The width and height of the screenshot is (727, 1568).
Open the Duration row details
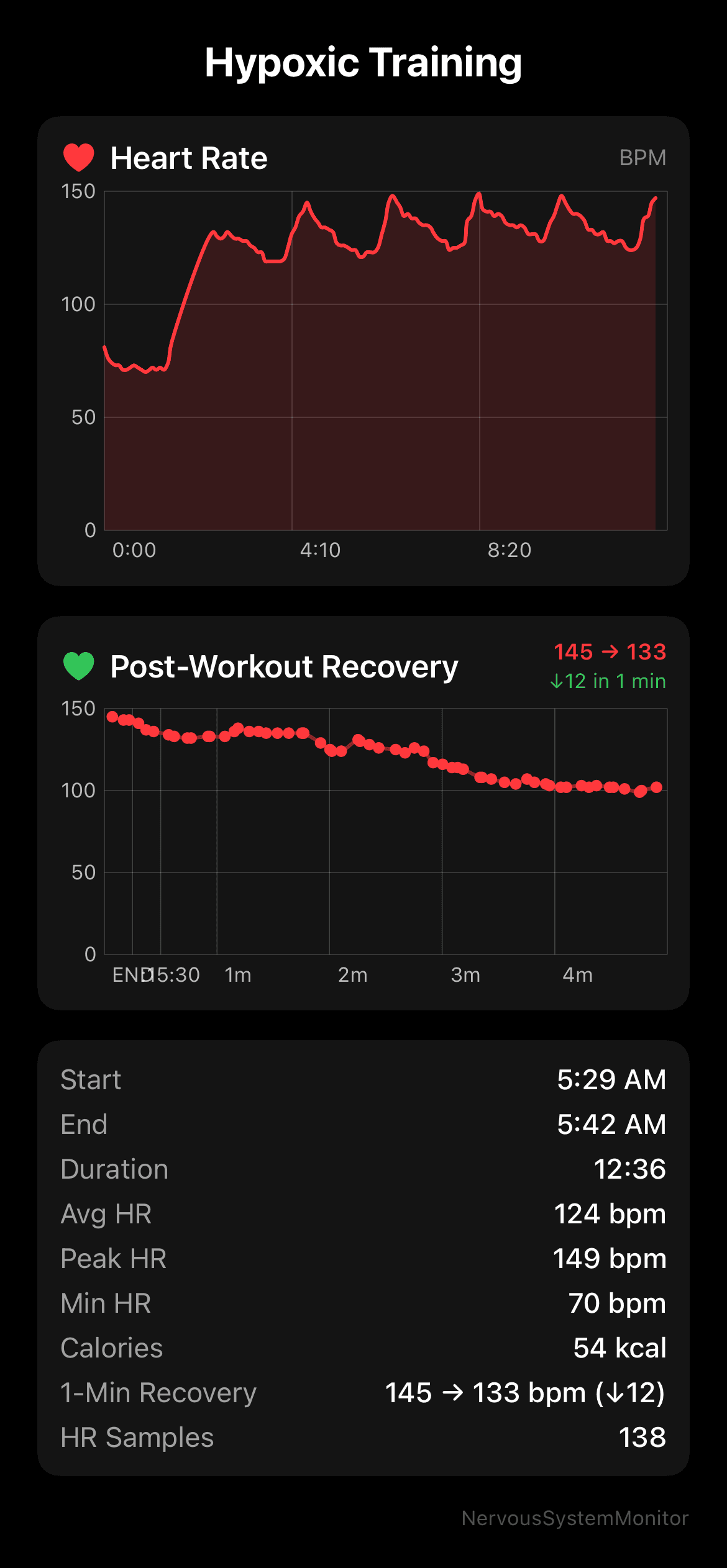coord(363,1169)
